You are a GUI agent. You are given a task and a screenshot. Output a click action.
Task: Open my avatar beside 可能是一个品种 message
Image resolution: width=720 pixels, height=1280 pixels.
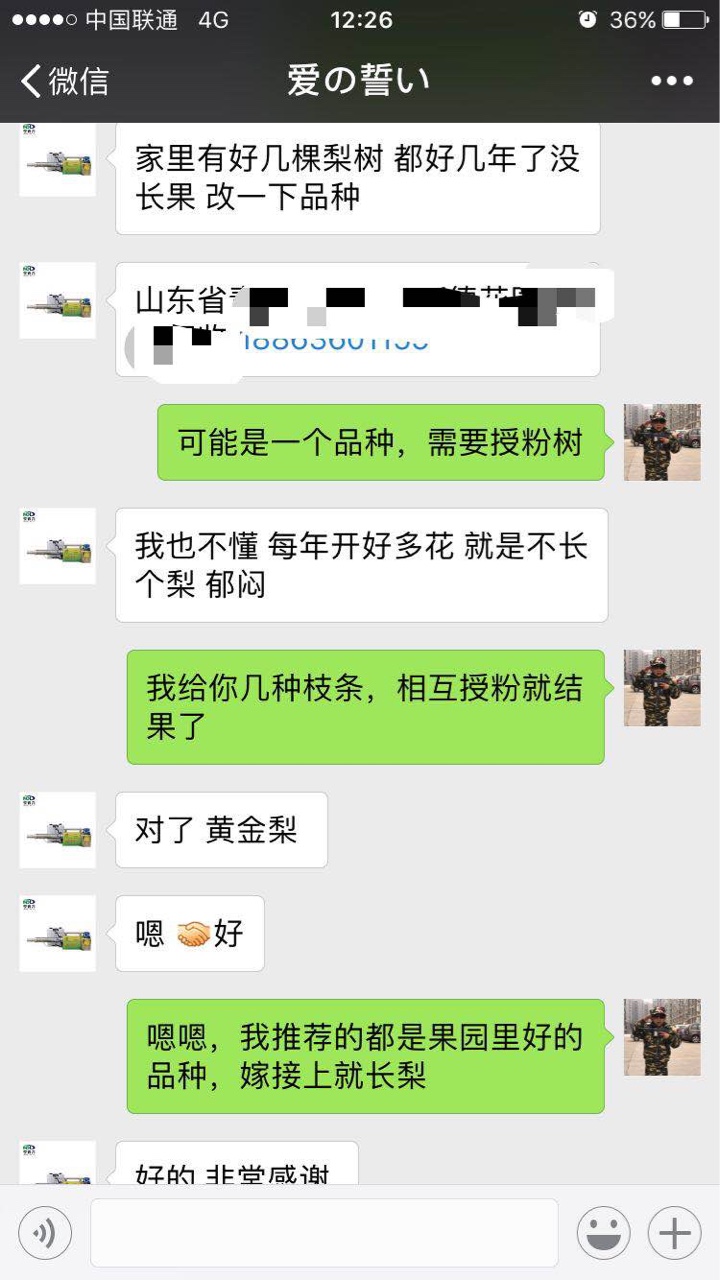pyautogui.click(x=662, y=442)
